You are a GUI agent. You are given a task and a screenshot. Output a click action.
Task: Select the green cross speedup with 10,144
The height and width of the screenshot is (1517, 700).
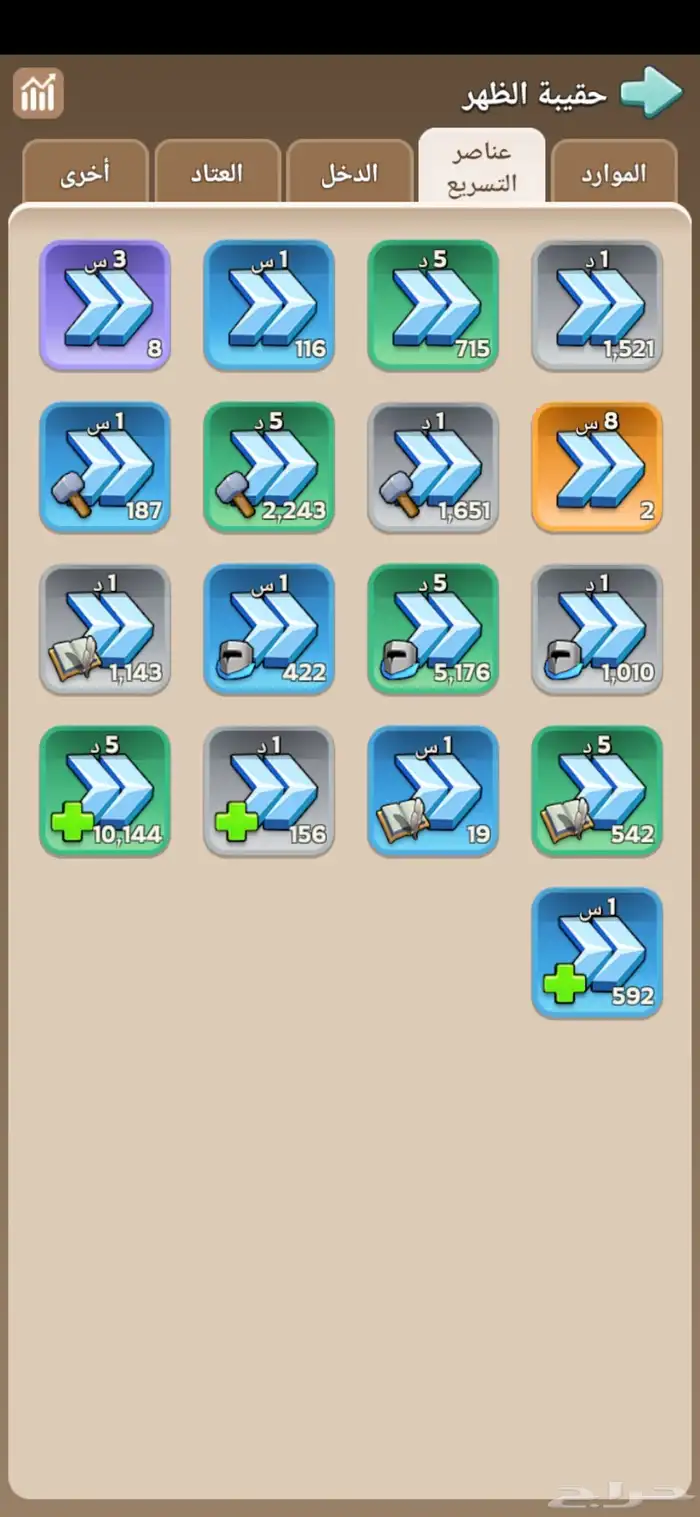coord(105,791)
